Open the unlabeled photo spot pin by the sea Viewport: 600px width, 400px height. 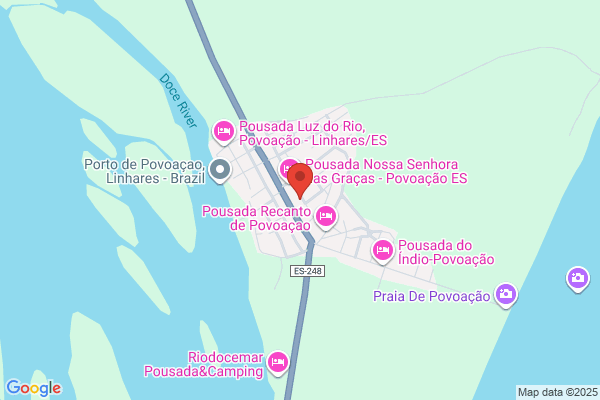[x=577, y=279]
